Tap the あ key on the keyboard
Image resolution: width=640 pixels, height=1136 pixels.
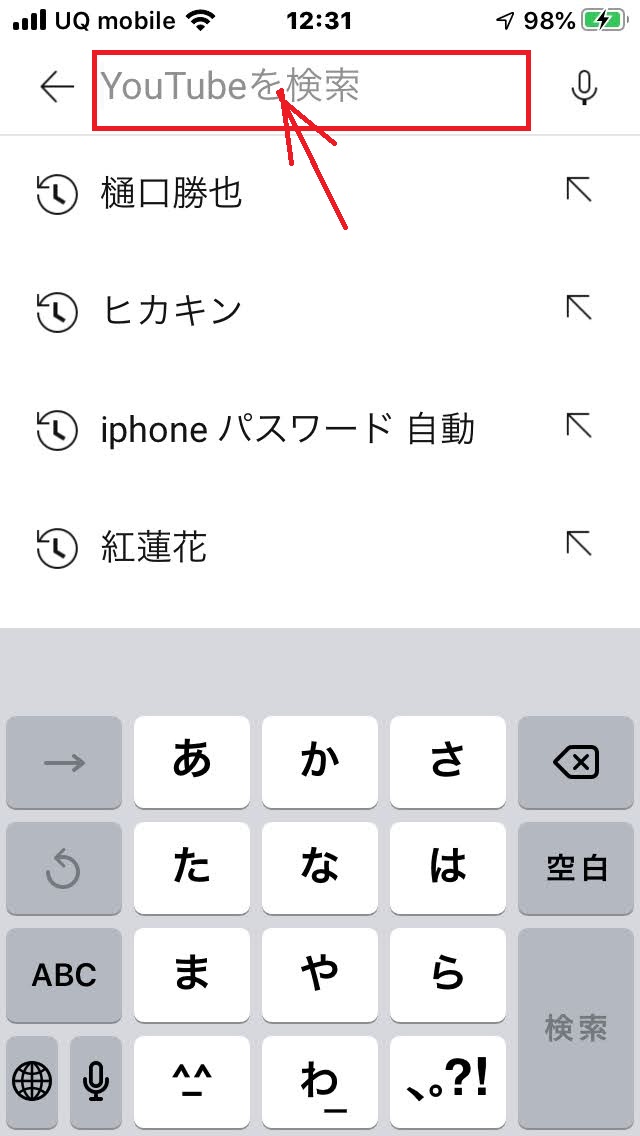point(192,762)
